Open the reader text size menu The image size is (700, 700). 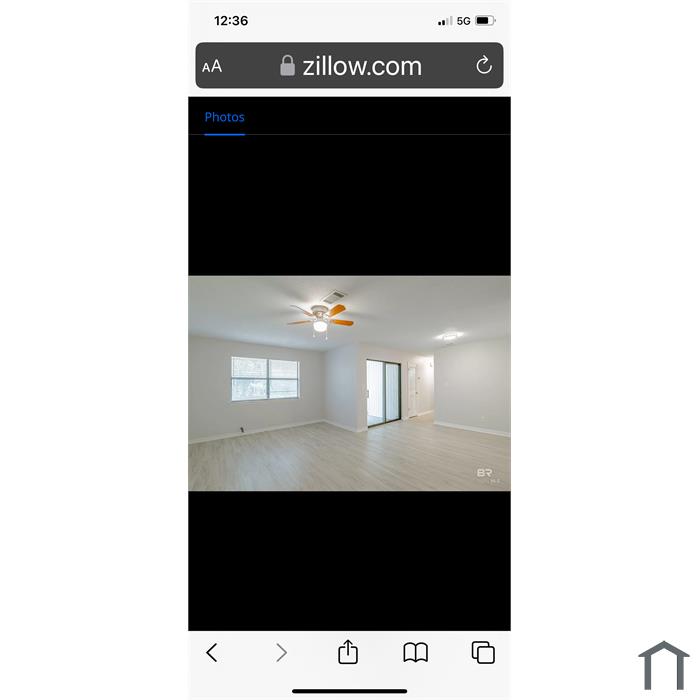[212, 67]
